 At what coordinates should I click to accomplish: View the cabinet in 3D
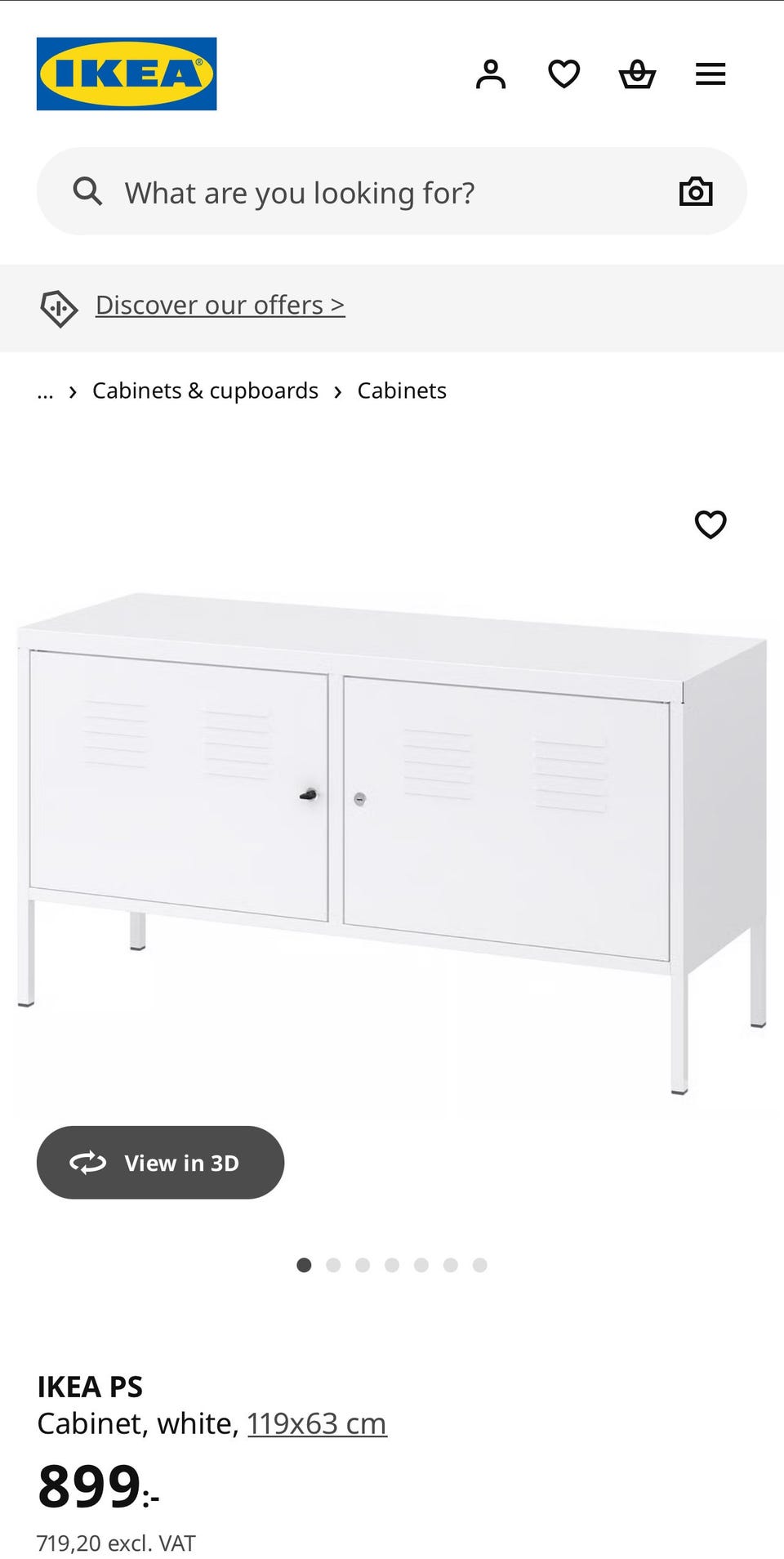coord(161,1162)
